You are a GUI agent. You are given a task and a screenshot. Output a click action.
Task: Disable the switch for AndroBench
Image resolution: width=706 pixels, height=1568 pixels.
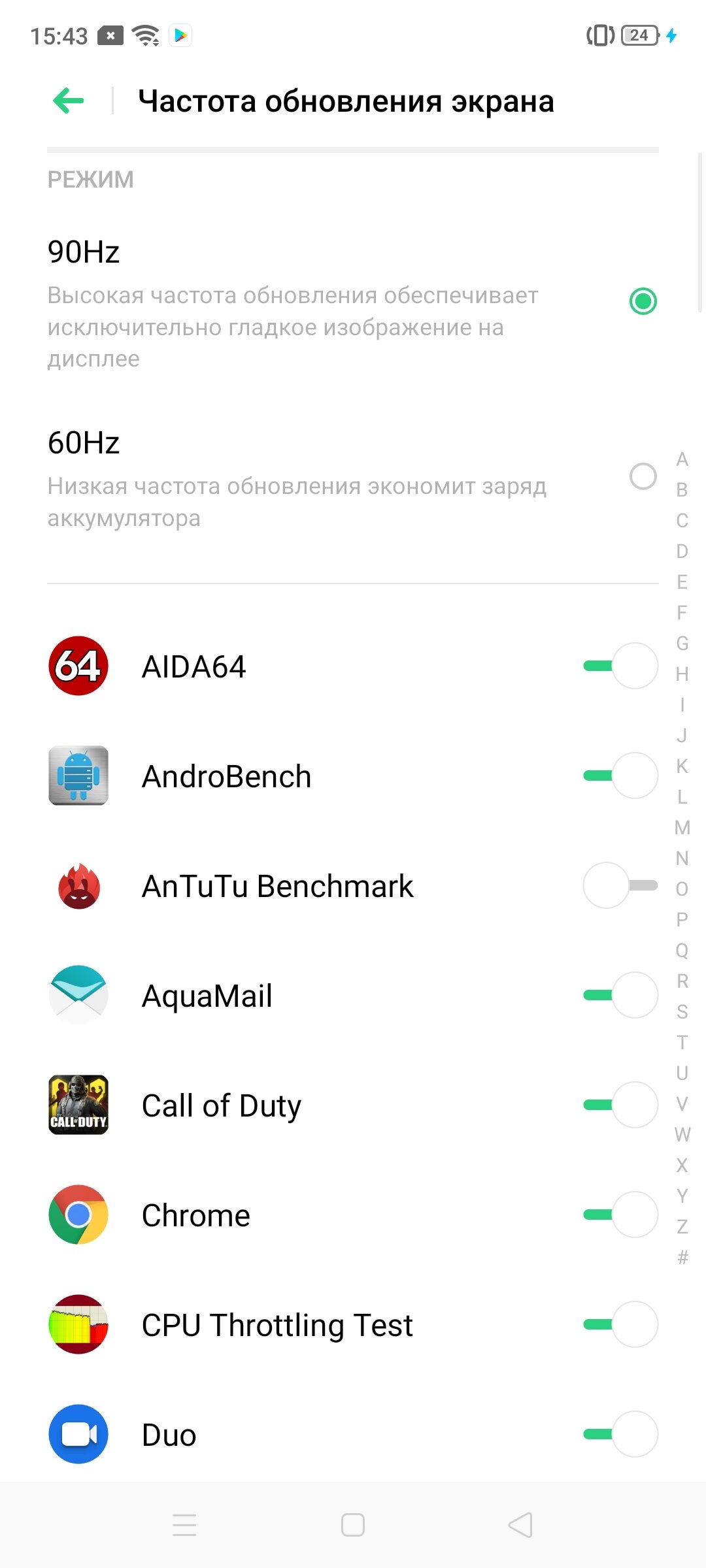(x=620, y=776)
